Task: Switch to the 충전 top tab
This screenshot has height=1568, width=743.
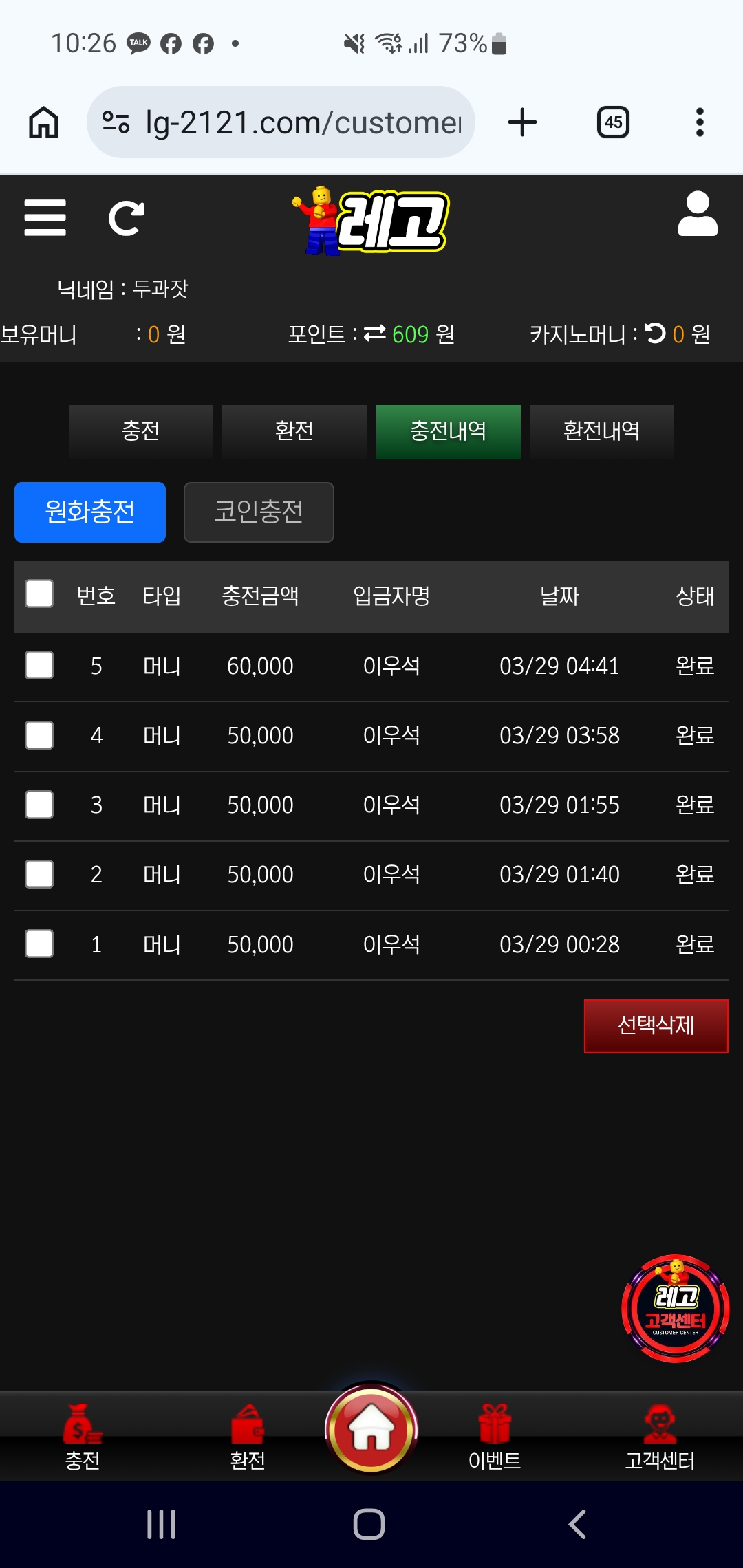Action: click(x=141, y=431)
